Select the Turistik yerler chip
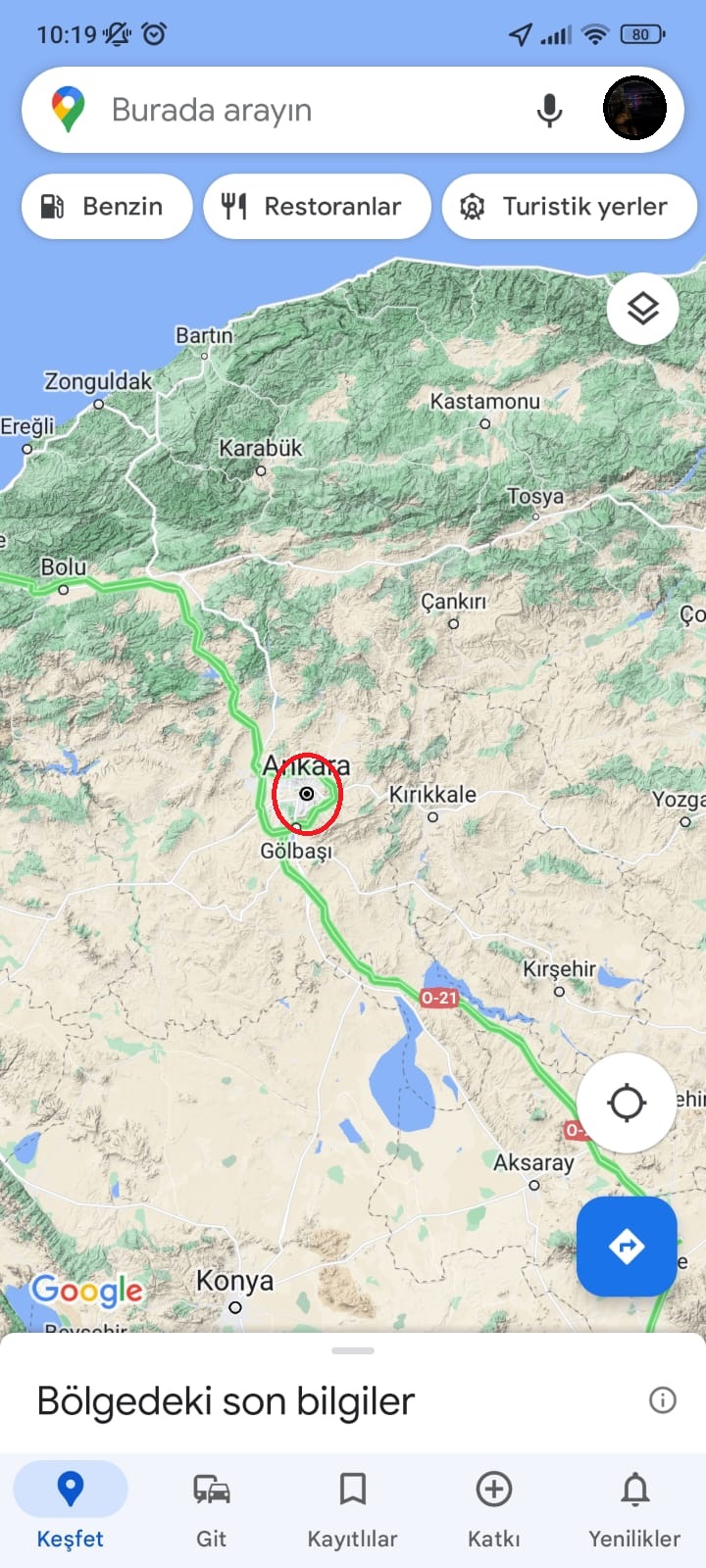Viewport: 706px width, 1568px height. click(x=570, y=207)
